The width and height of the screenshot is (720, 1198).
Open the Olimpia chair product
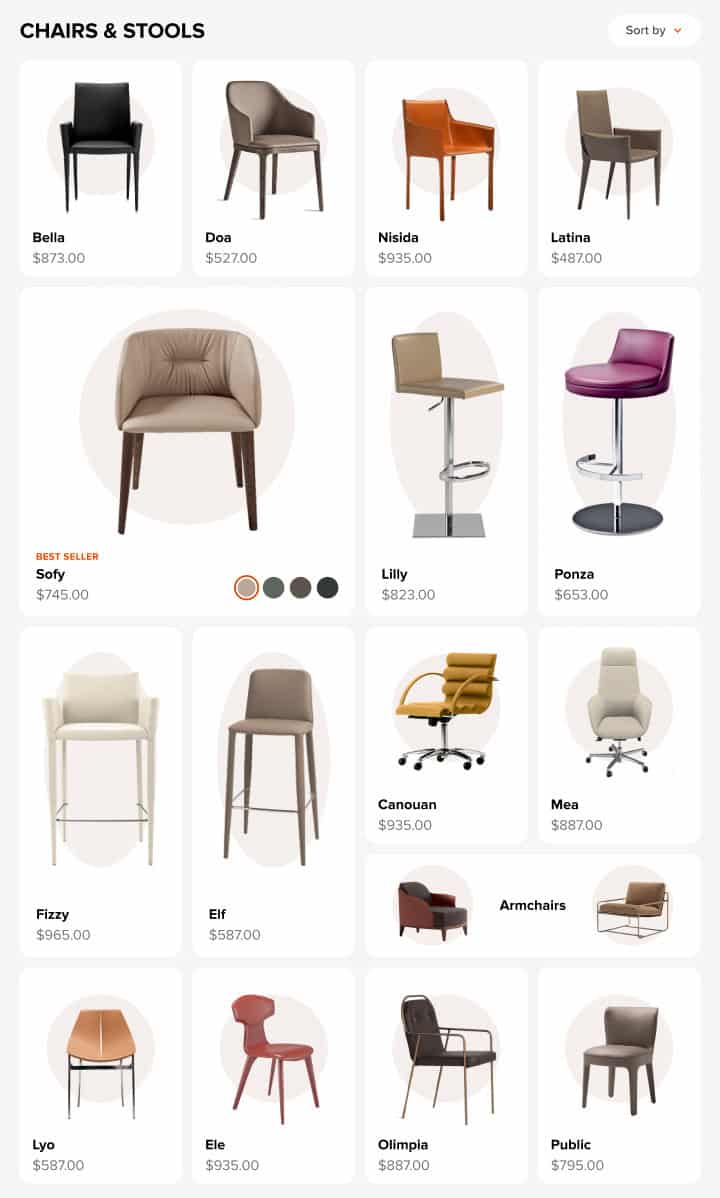446,1075
